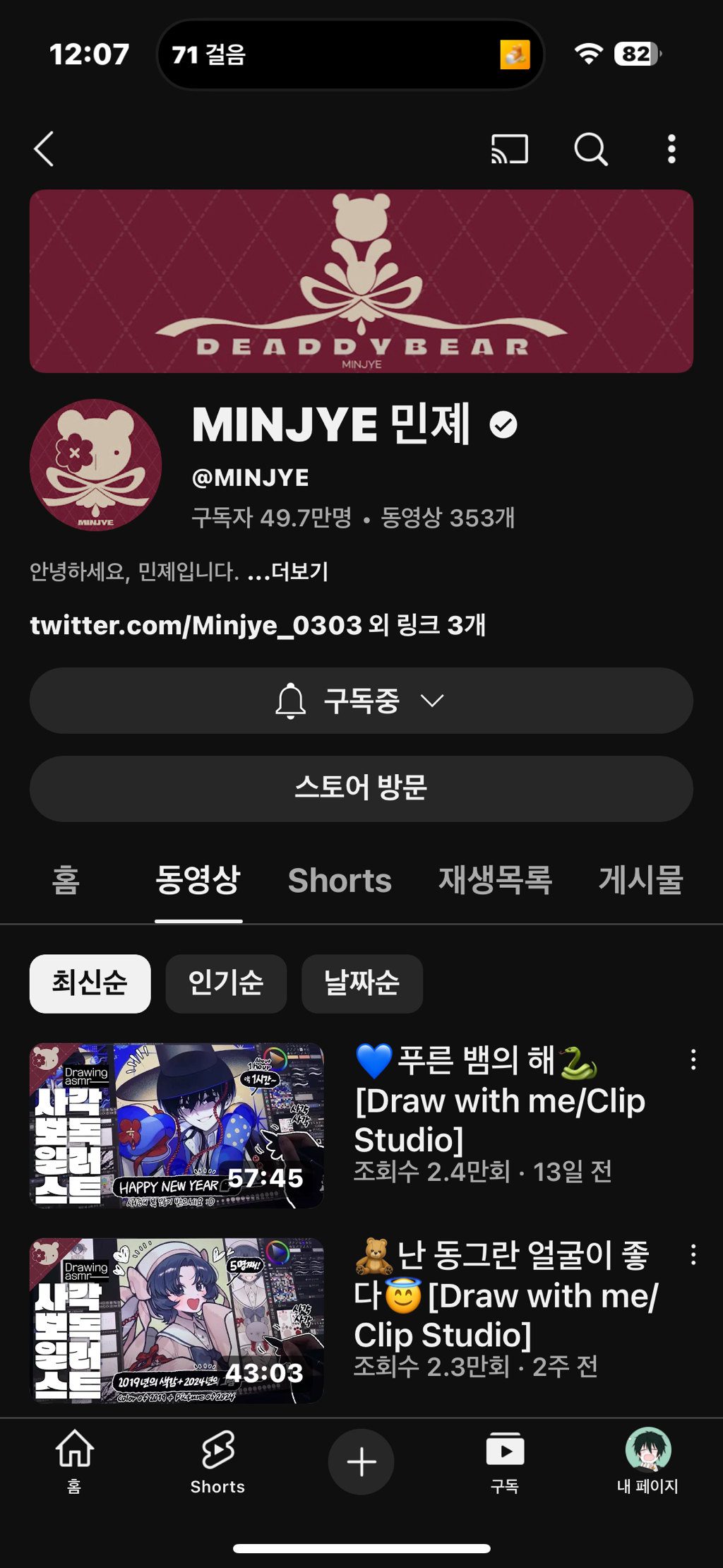Switch to the channel Shorts tab

click(340, 881)
